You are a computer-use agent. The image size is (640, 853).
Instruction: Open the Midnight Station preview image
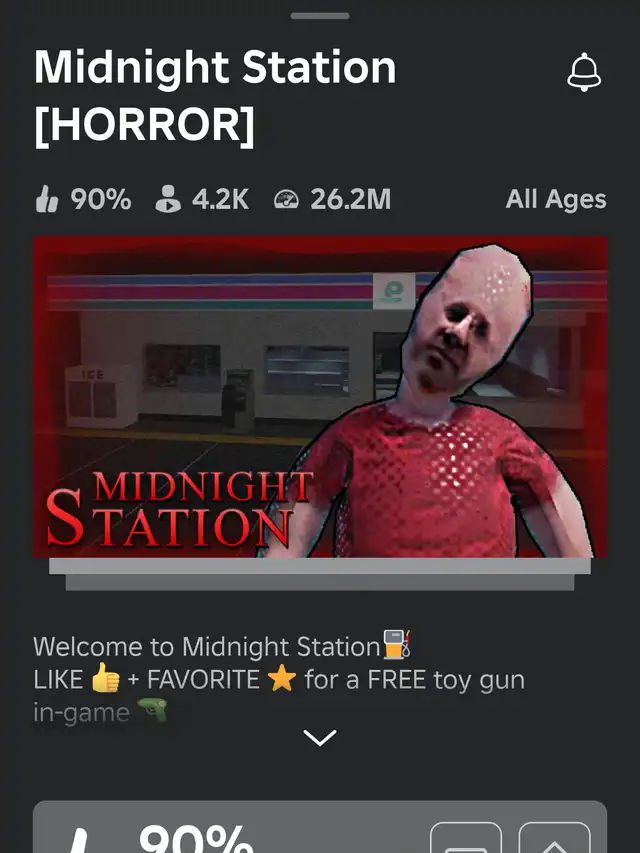pos(320,397)
